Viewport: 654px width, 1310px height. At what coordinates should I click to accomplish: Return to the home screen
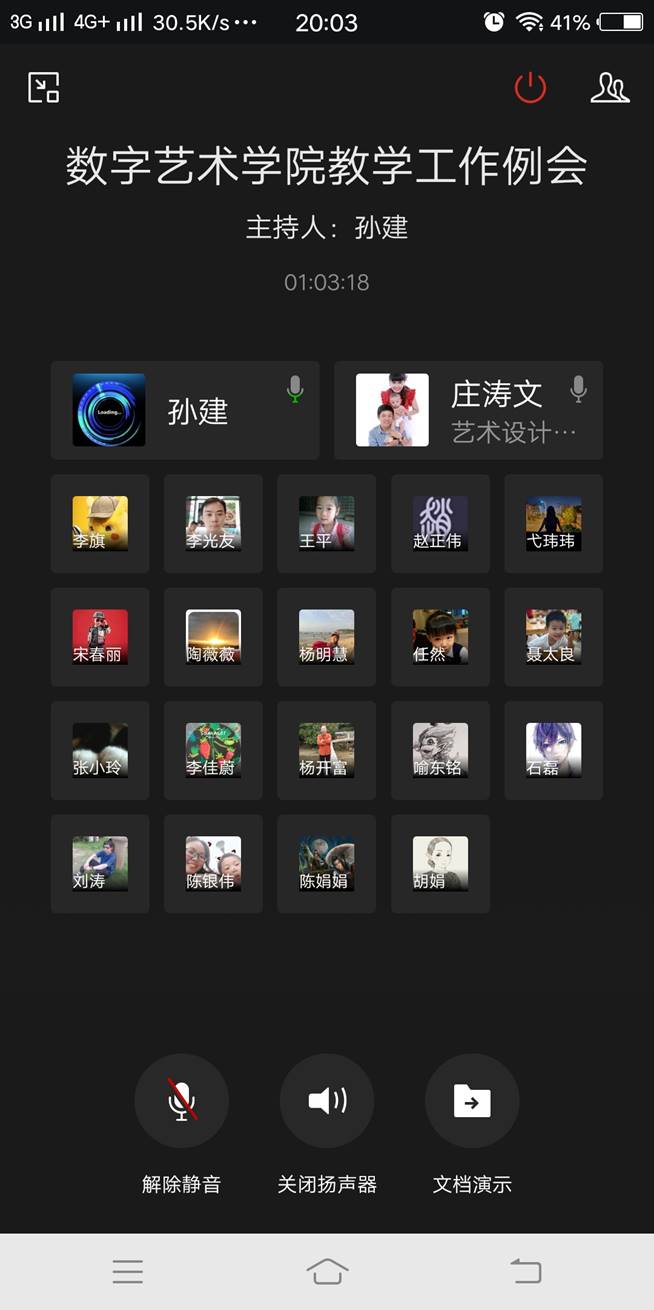327,1271
